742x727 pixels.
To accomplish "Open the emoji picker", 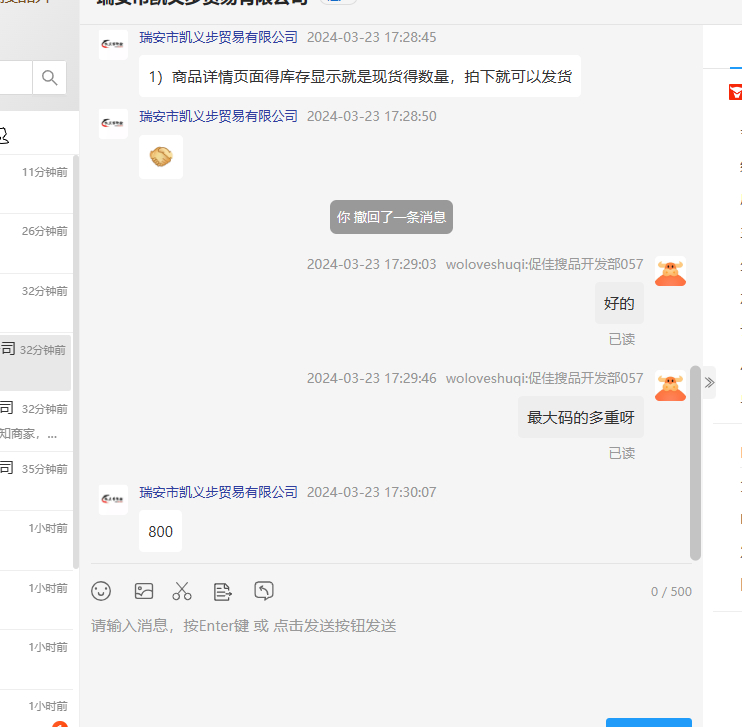I will [101, 591].
